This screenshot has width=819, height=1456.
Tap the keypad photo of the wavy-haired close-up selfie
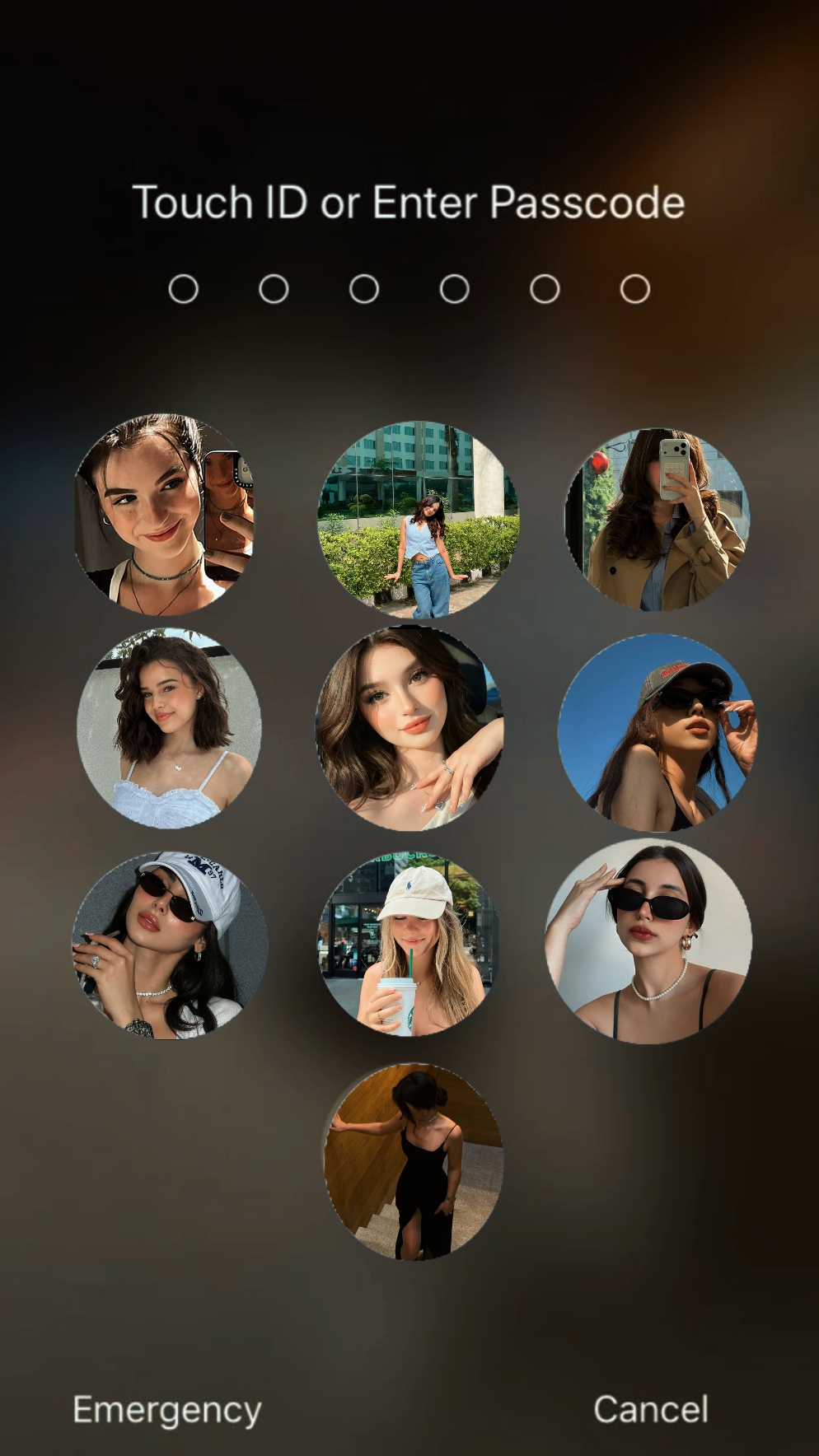(409, 728)
